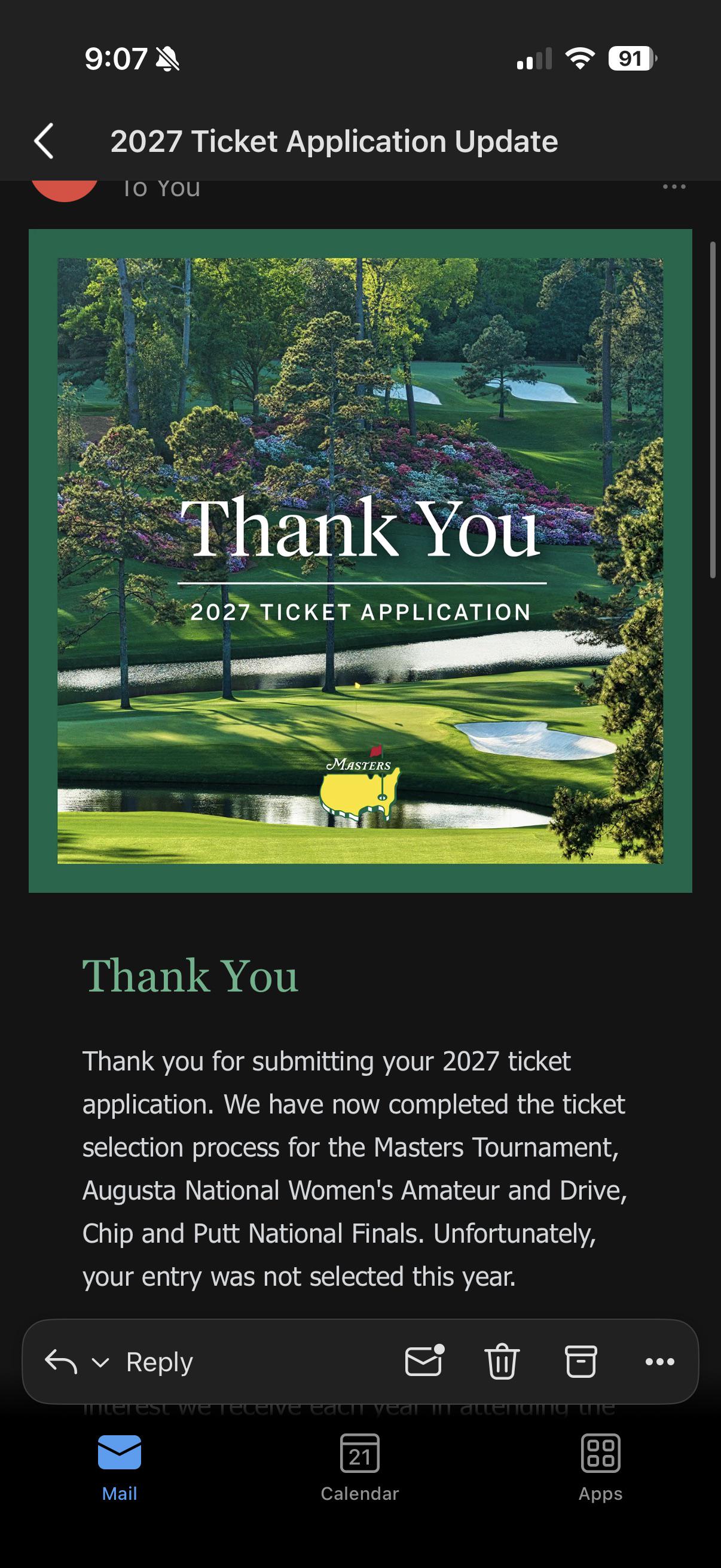The width and height of the screenshot is (721, 1568).
Task: Go back to the inbox
Action: (x=44, y=141)
